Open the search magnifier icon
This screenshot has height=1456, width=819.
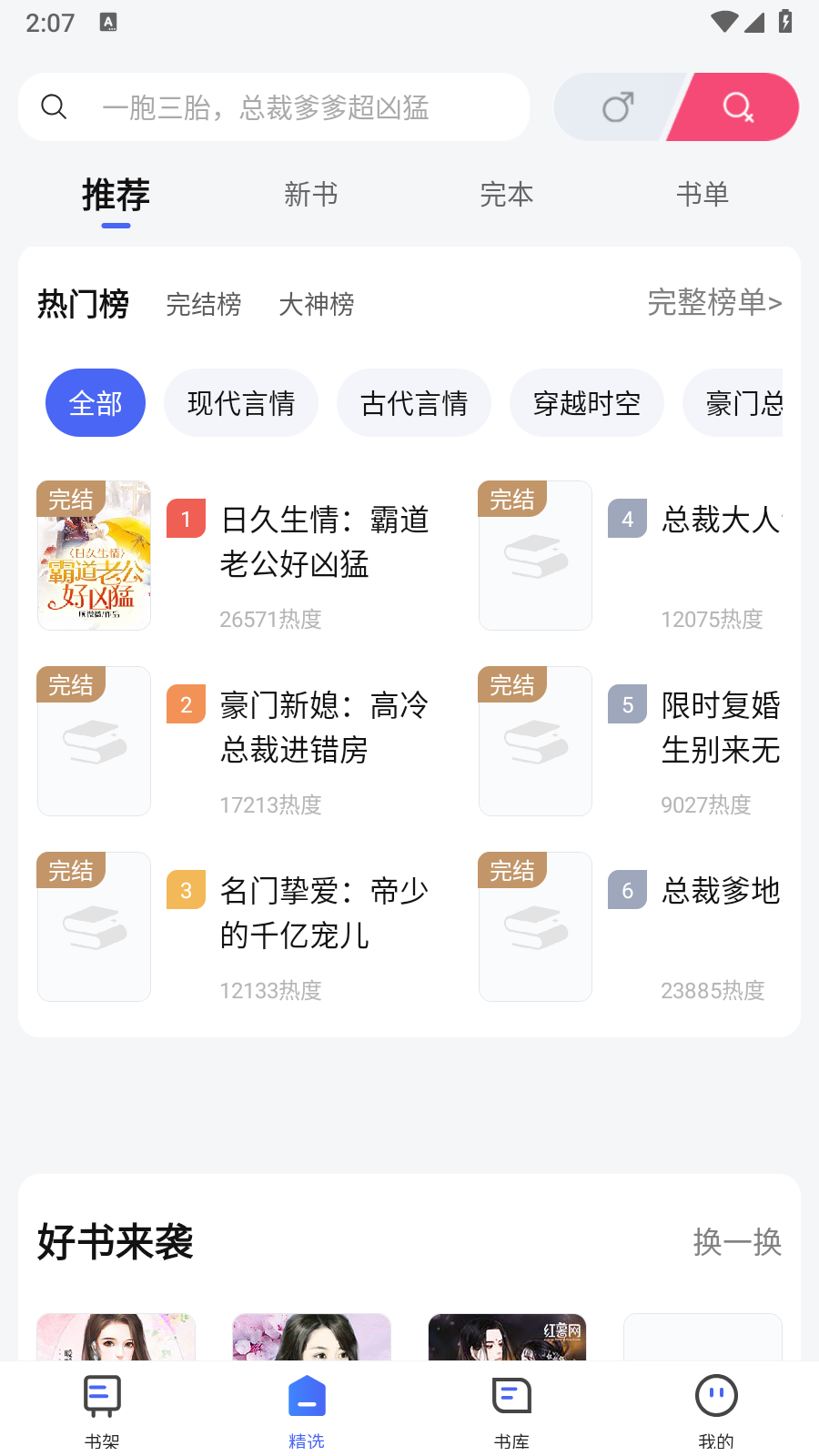click(x=55, y=106)
